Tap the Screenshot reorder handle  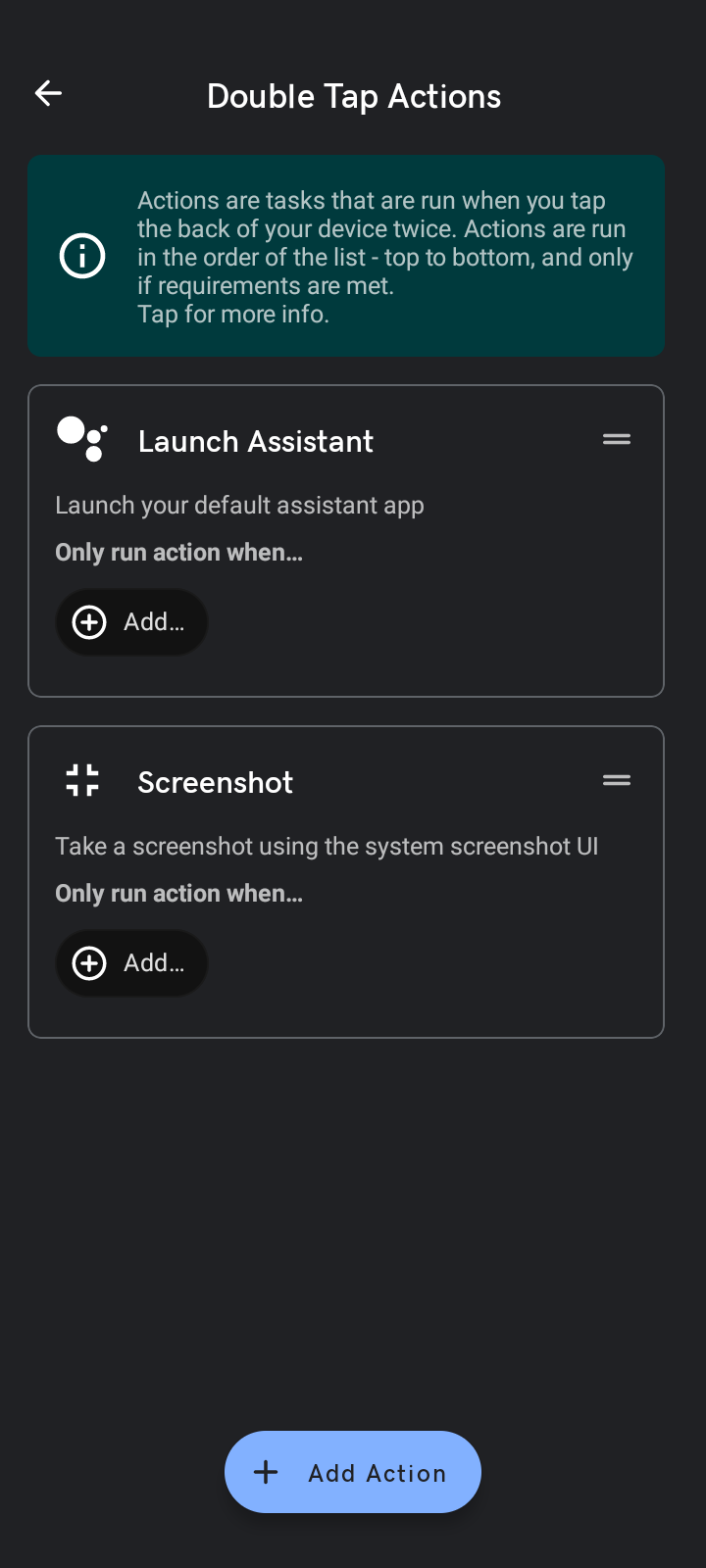coord(617,781)
